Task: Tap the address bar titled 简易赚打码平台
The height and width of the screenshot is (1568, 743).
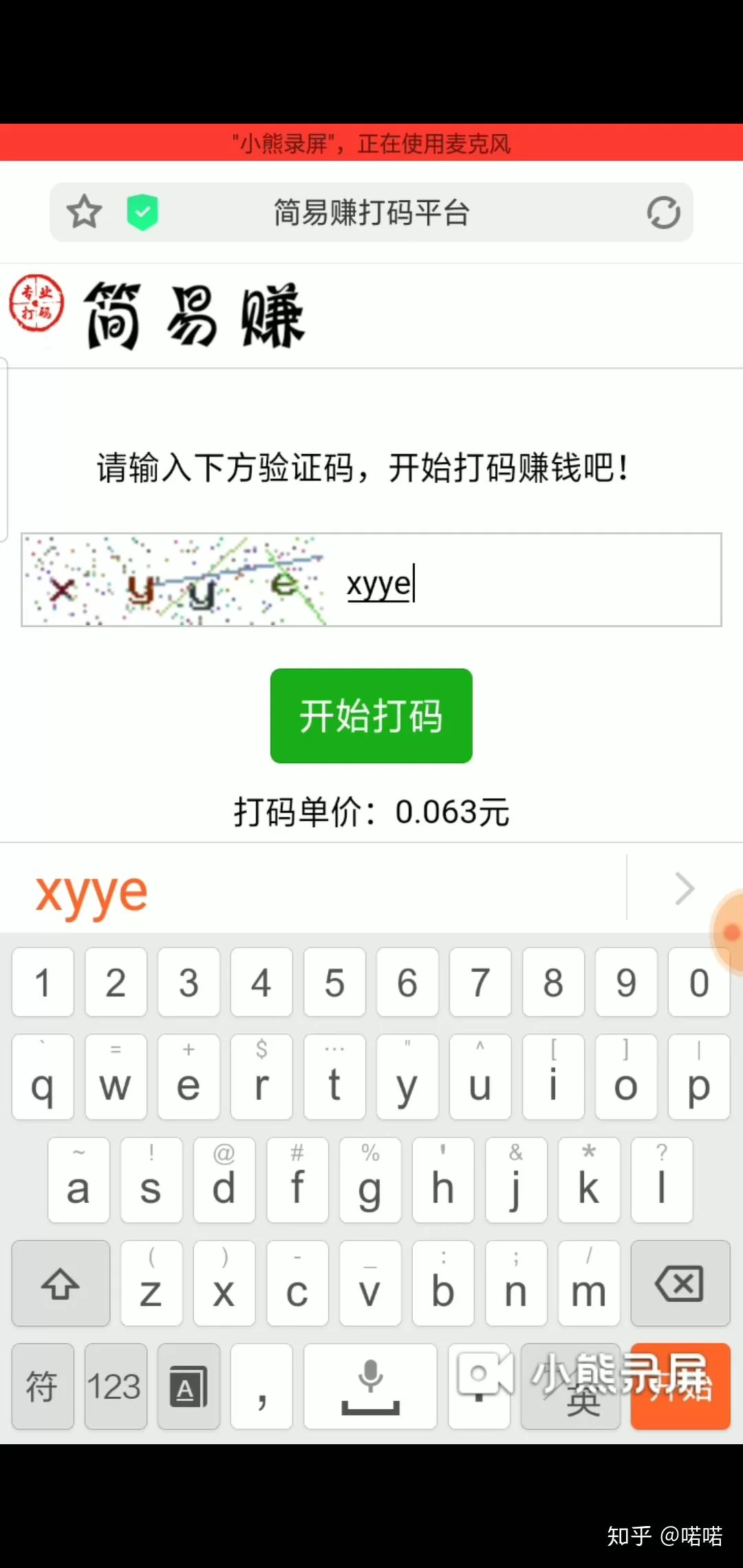Action: (371, 213)
